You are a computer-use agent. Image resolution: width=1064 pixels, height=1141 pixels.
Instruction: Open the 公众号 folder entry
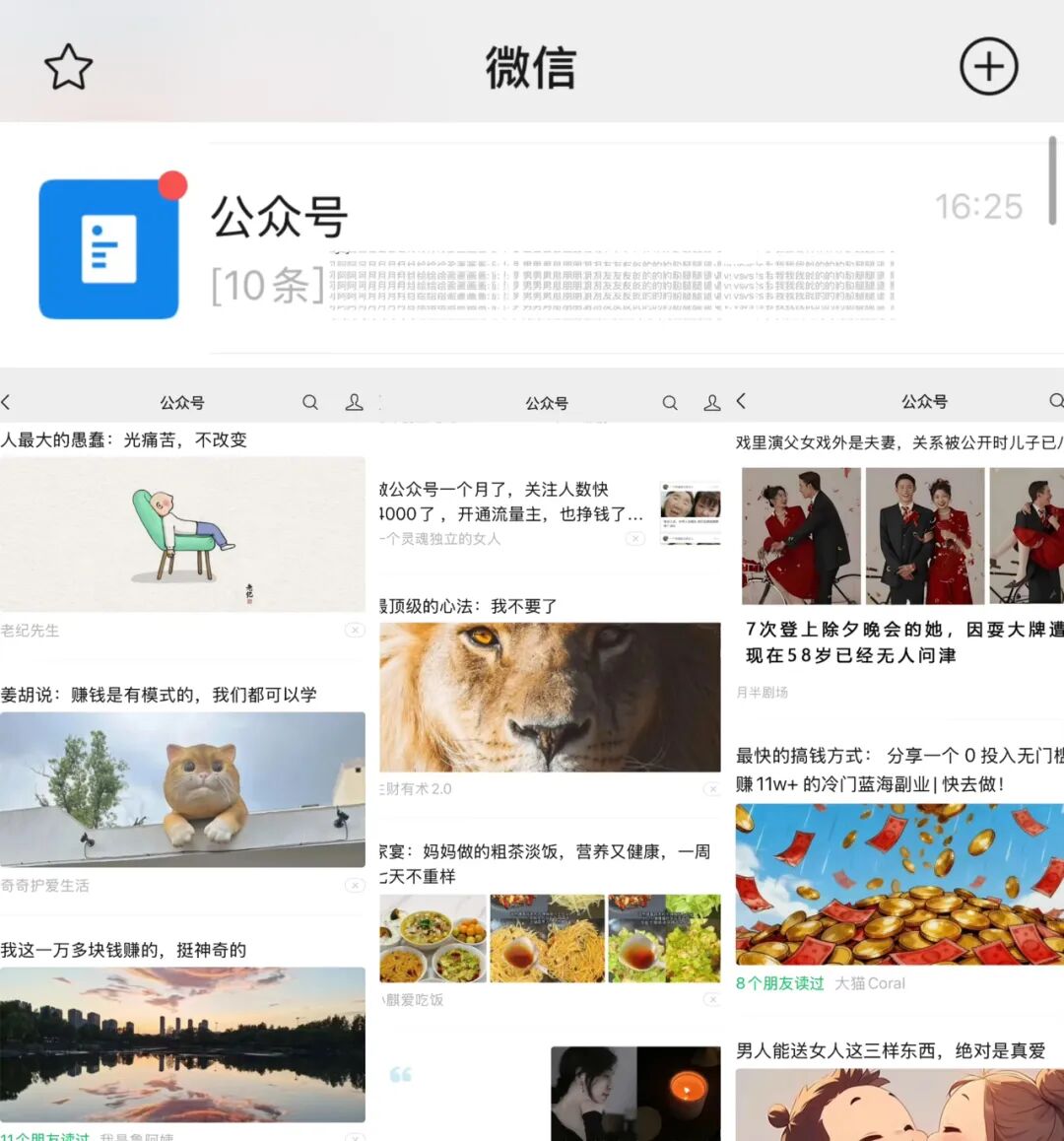279,221
